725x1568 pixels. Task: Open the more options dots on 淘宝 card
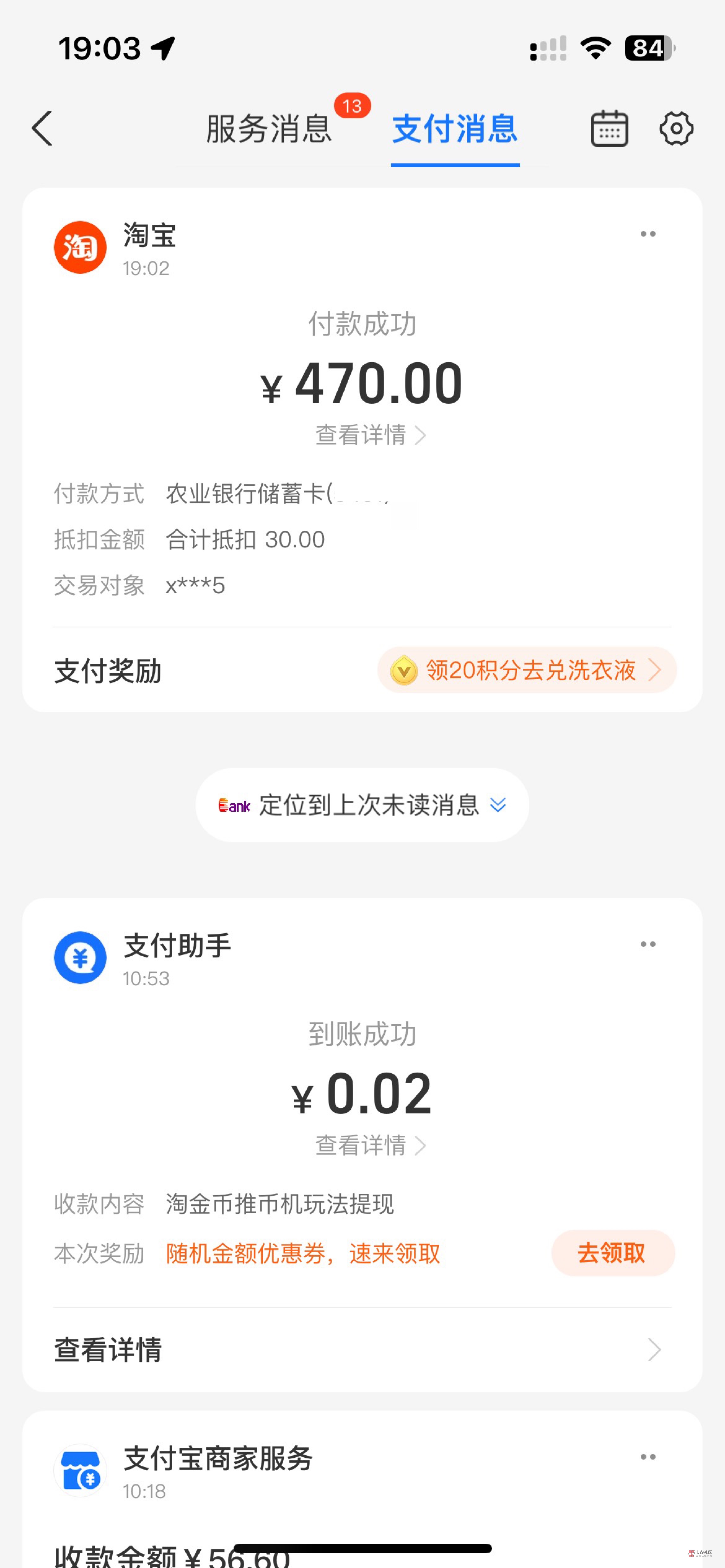click(x=648, y=234)
